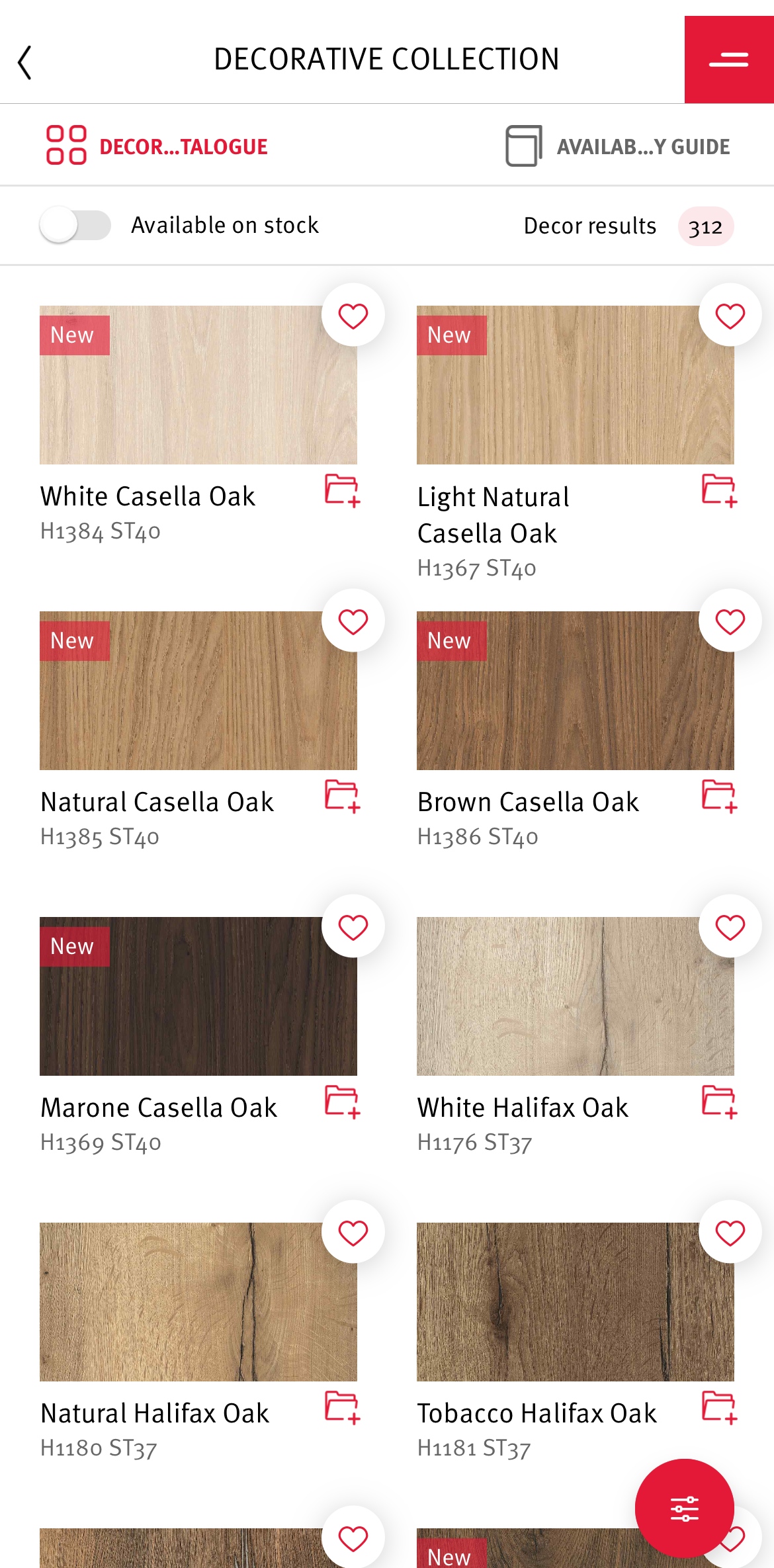Enable the Available on stock switch

[x=75, y=226]
